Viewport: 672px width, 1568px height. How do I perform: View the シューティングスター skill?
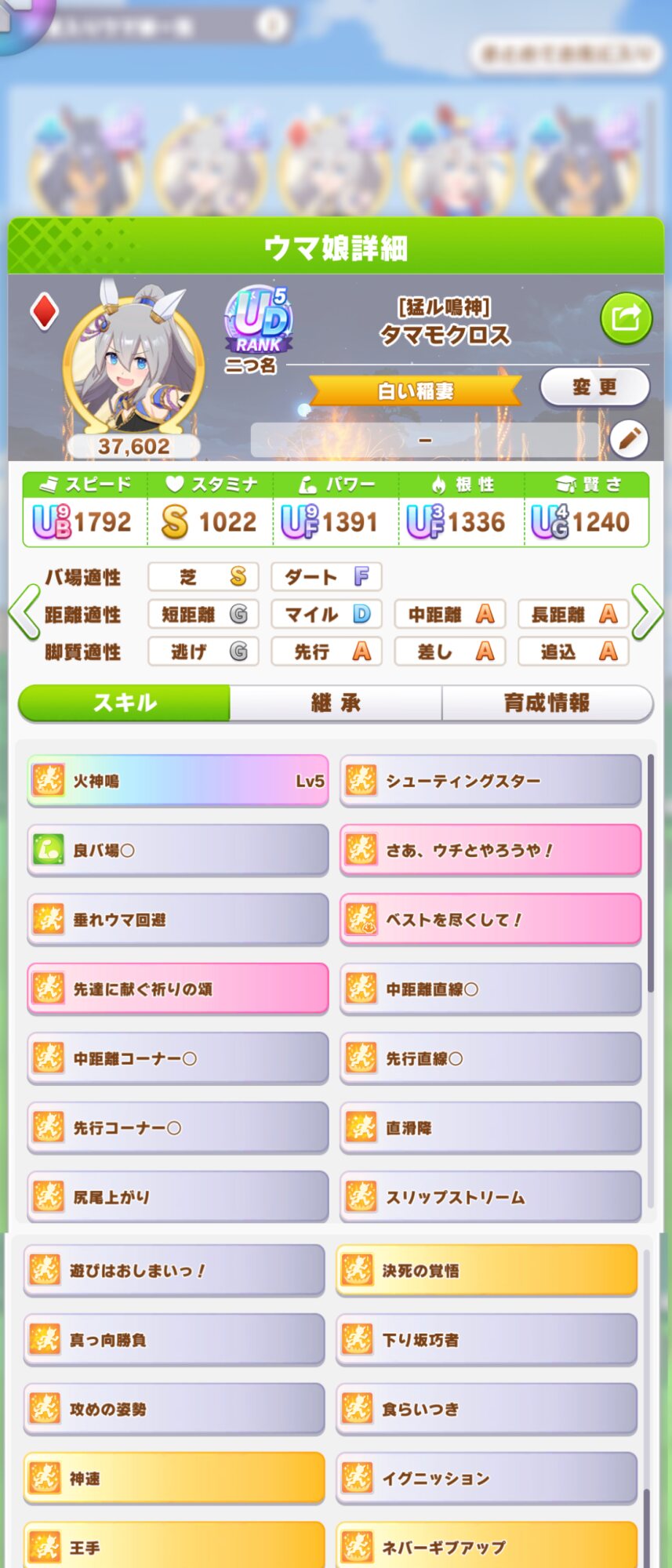coord(490,781)
